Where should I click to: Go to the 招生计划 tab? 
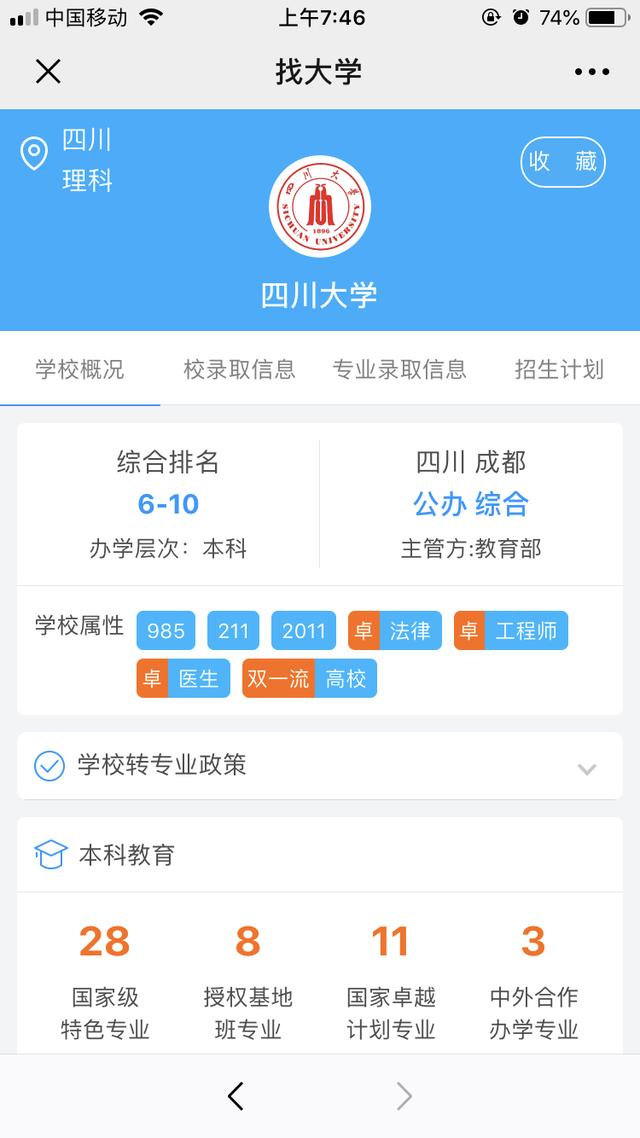pos(559,369)
